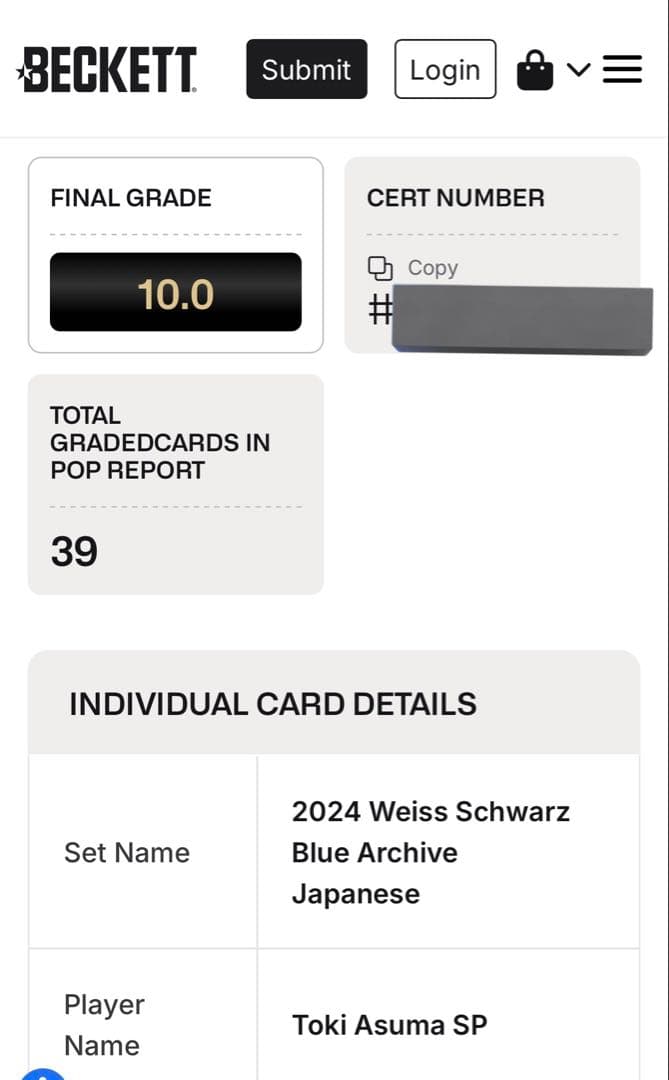Image resolution: width=669 pixels, height=1080 pixels.
Task: Copy the cert number
Action: [413, 268]
